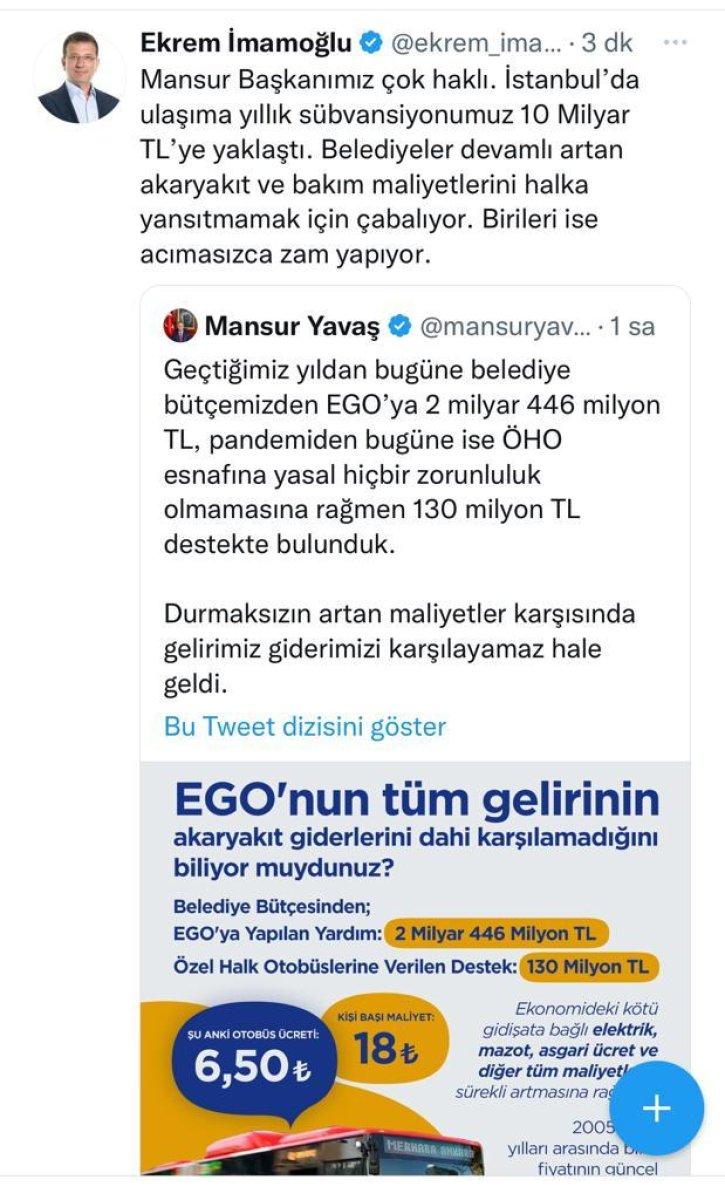Open Ekrem İmamoğlu's profile via his display name
The image size is (725, 1200).
pyautogui.click(x=245, y=42)
